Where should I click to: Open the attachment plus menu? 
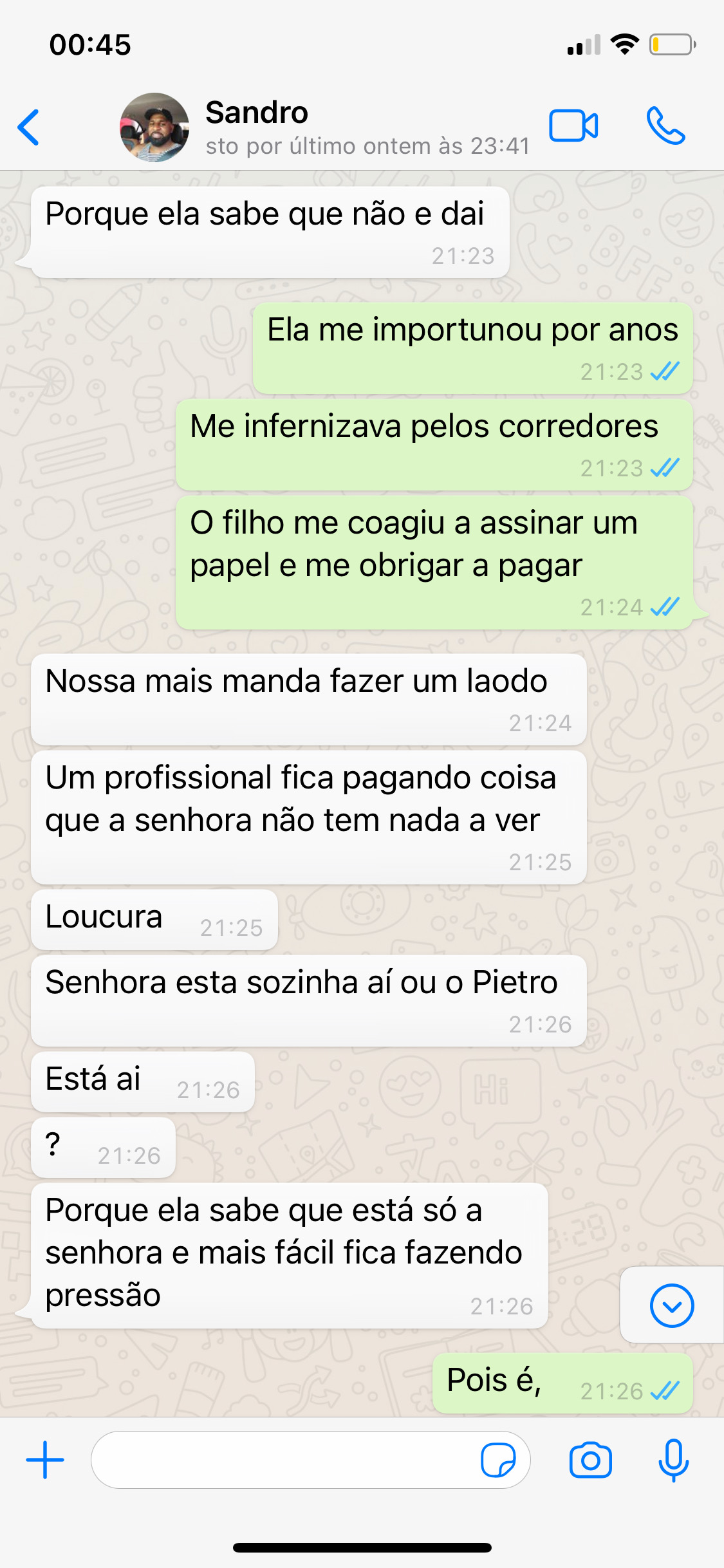45,1460
